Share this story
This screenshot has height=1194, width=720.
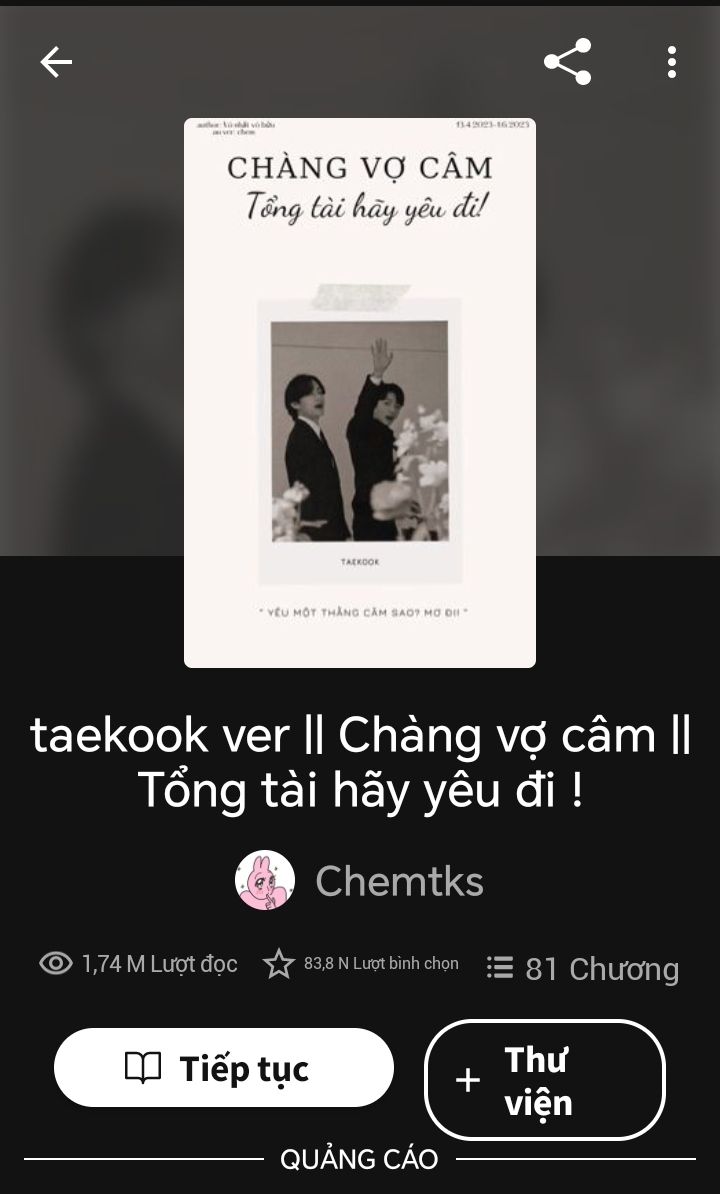tap(567, 62)
